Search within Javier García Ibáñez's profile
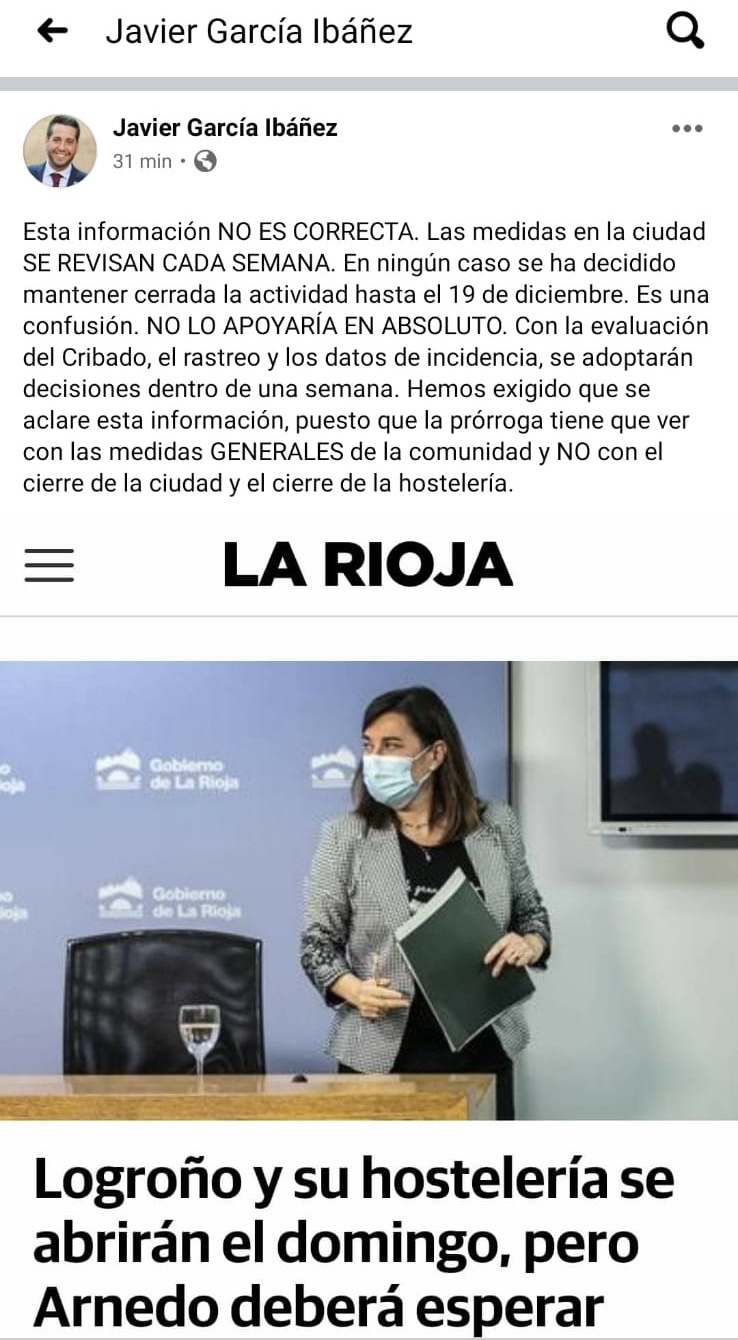Viewport: 738px width, 1340px height. [x=685, y=32]
